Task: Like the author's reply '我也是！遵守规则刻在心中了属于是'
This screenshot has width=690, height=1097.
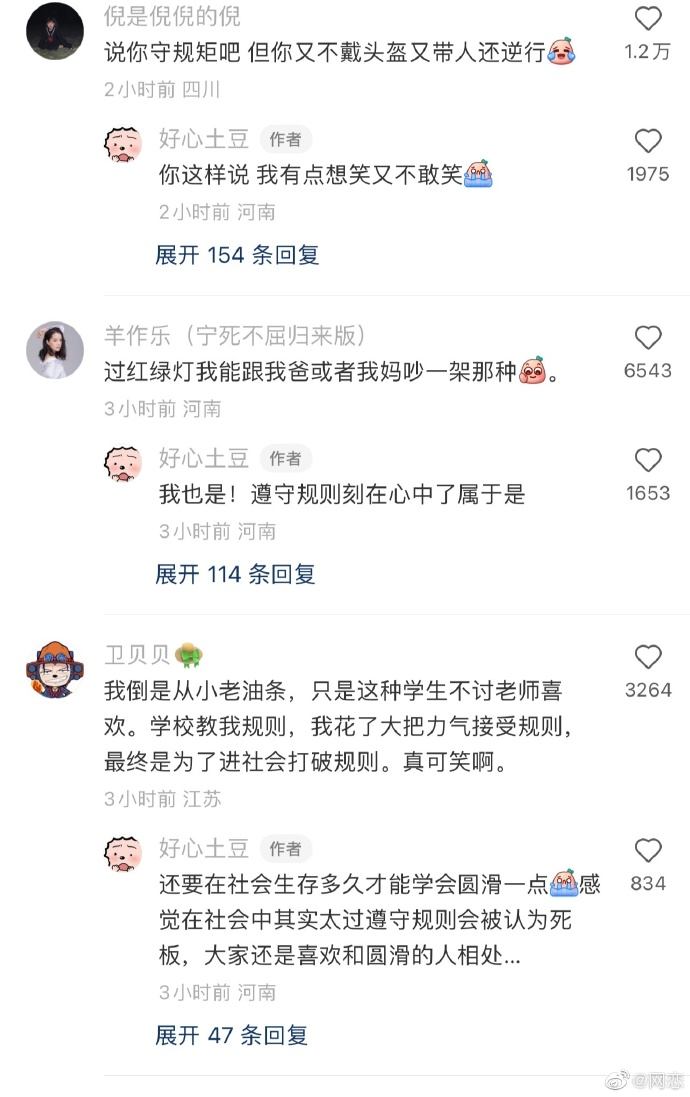Action: click(x=648, y=460)
